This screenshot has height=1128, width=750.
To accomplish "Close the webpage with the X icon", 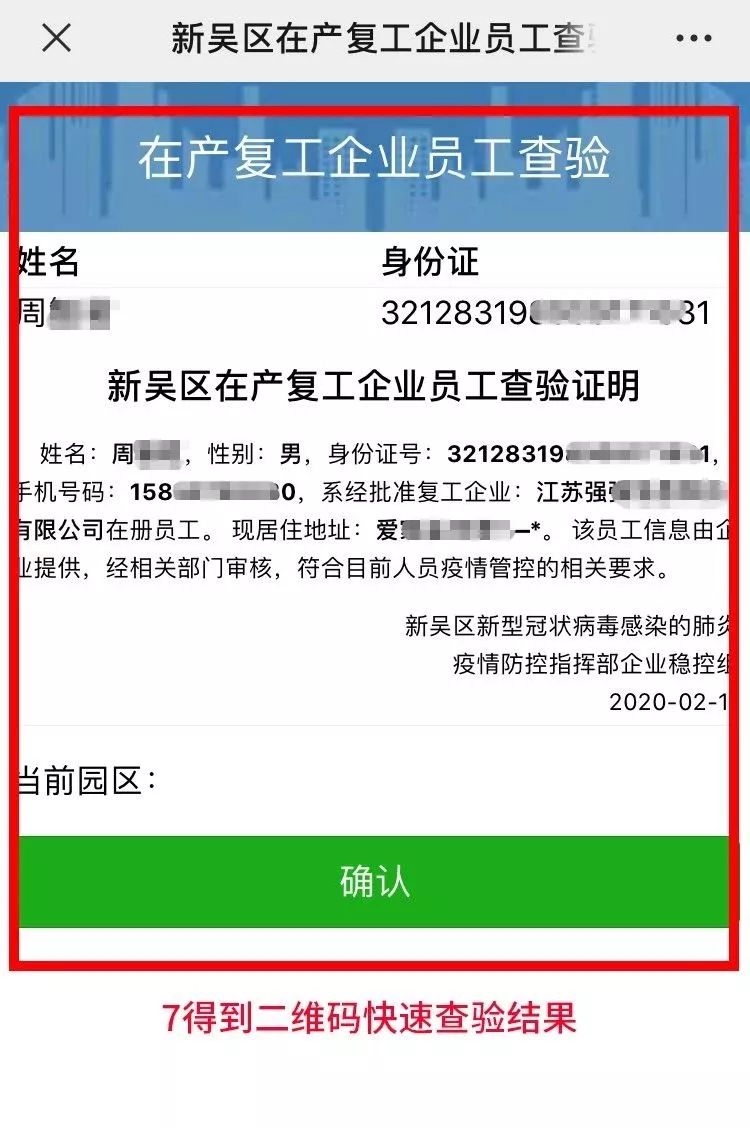I will [56, 39].
